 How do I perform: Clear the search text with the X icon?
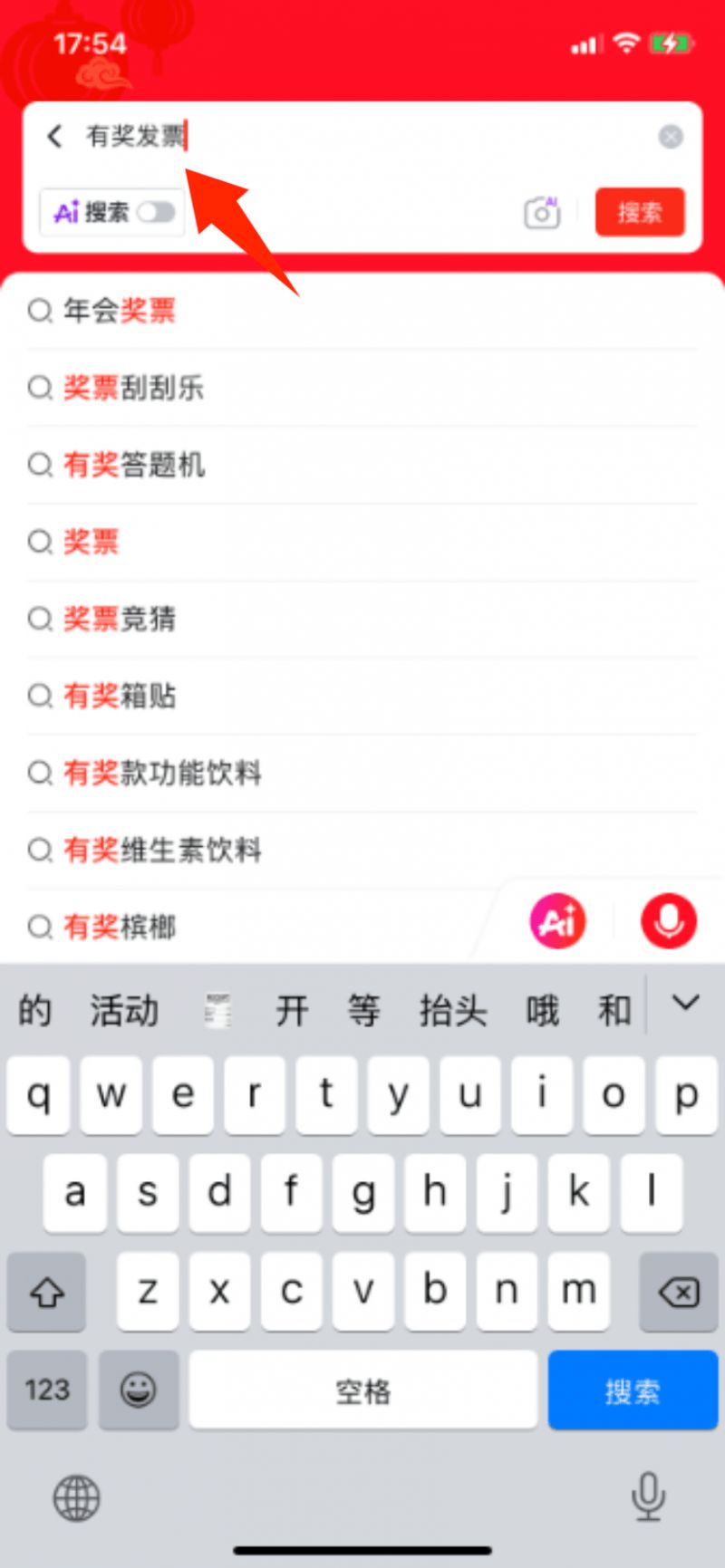[x=671, y=137]
